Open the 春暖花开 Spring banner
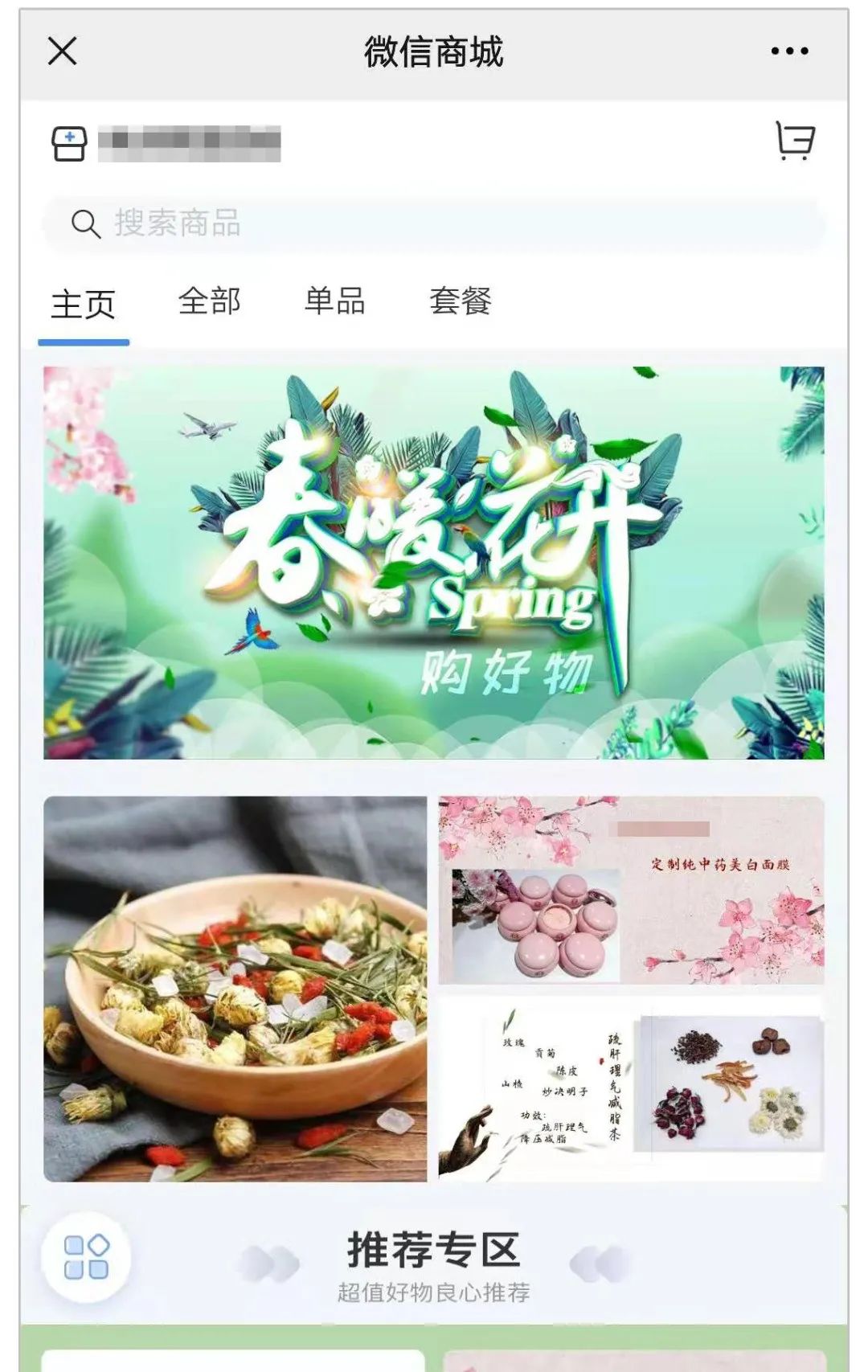868x1372 pixels. click(x=434, y=563)
